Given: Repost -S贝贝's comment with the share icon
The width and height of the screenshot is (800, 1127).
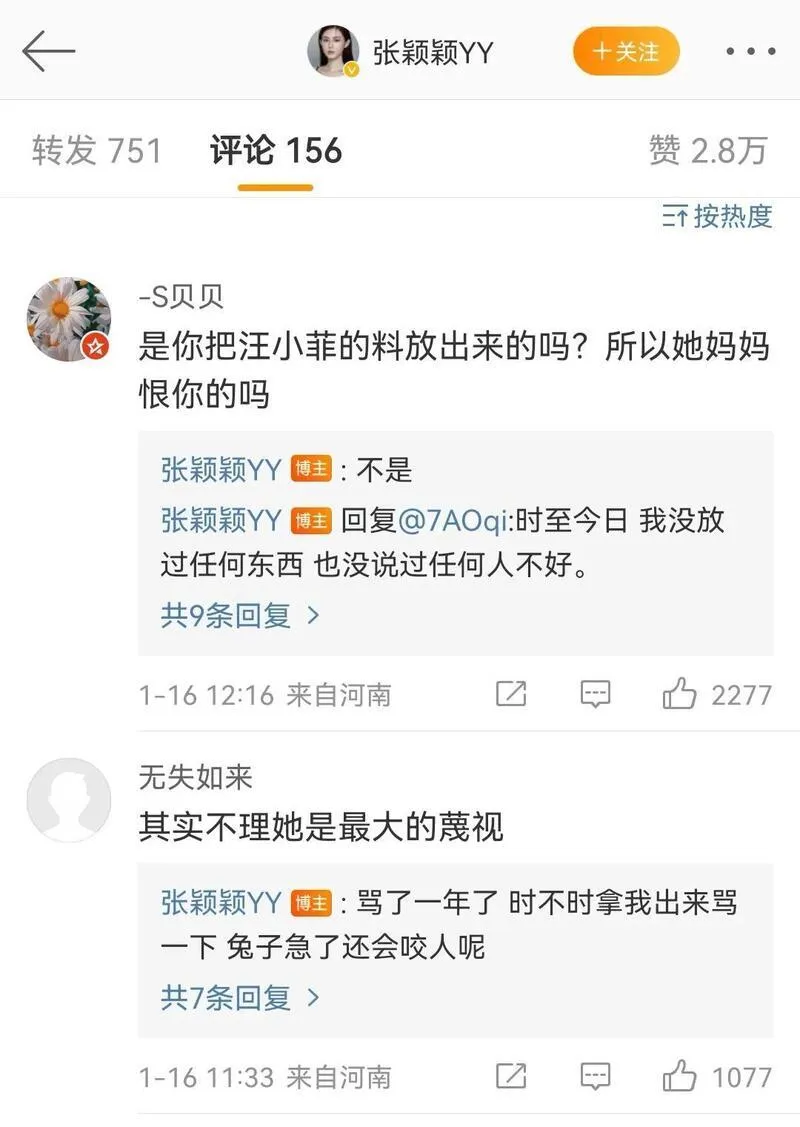Looking at the screenshot, I should (511, 694).
